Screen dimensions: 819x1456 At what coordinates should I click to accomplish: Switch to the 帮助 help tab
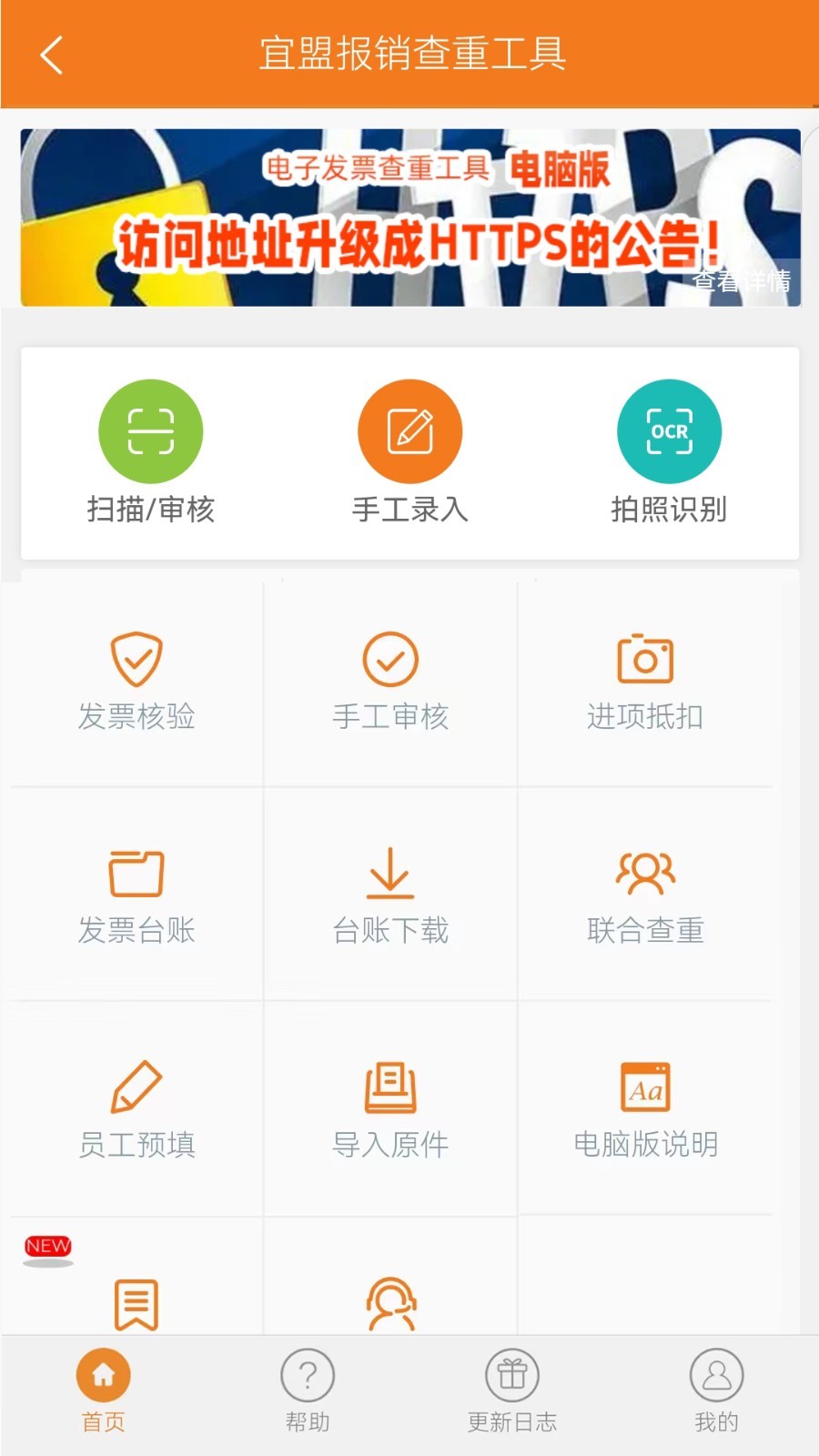307,1388
